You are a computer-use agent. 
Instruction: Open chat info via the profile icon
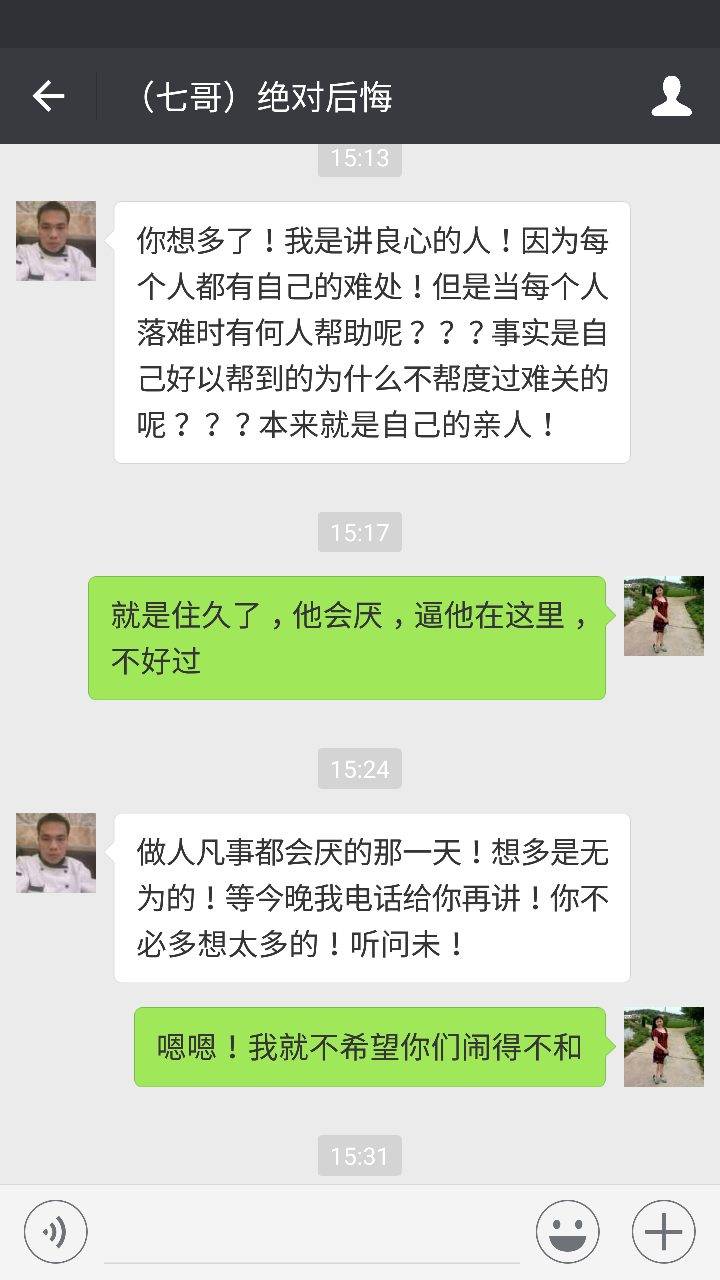click(x=671, y=96)
